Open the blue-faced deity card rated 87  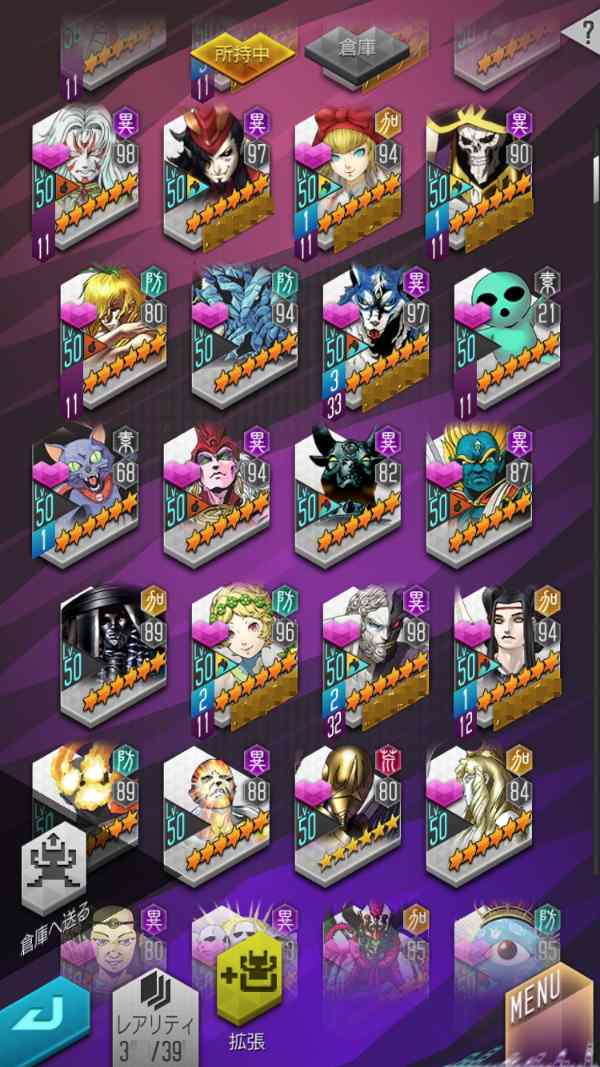pos(480,495)
